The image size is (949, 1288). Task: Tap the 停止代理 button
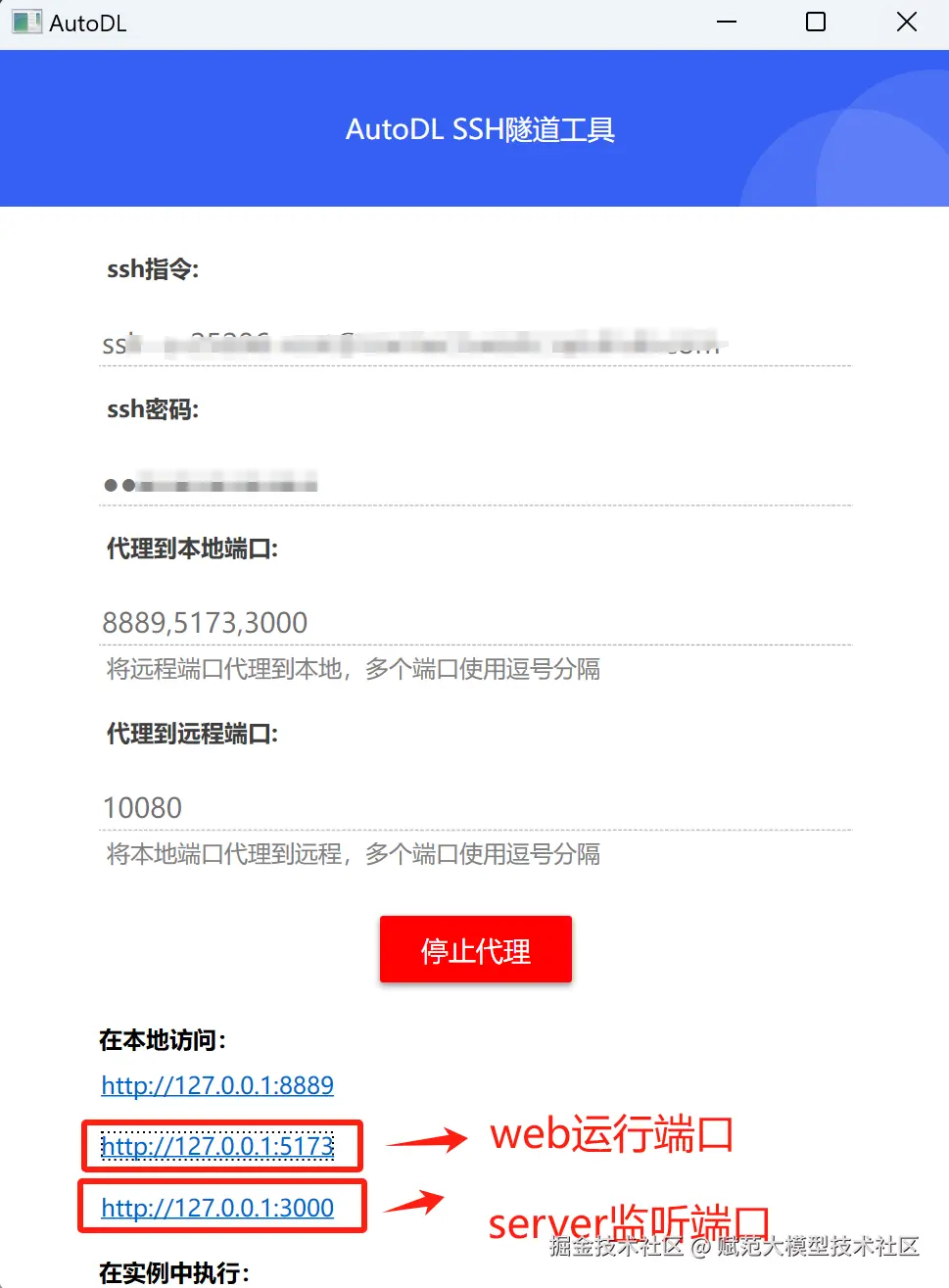pos(475,949)
